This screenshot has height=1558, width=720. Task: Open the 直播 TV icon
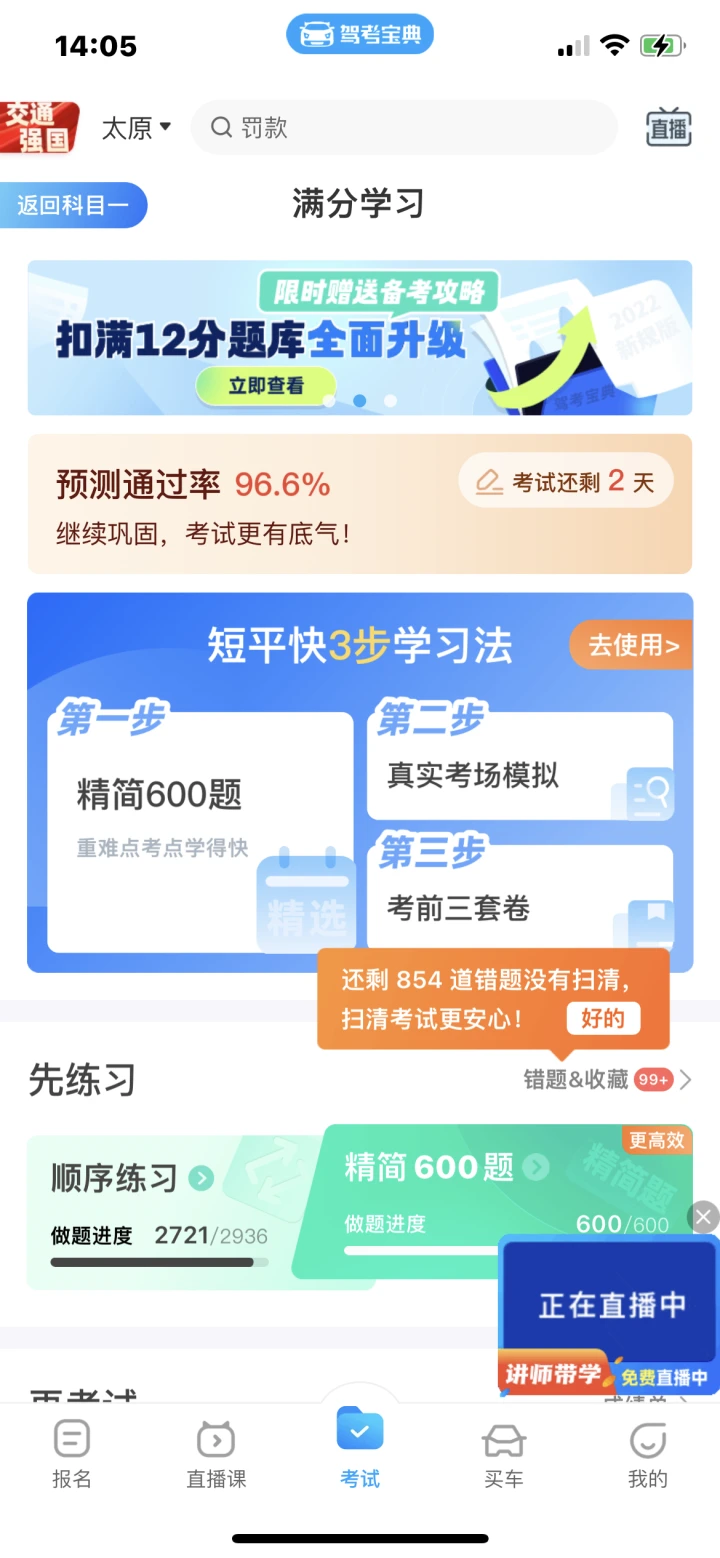coord(669,127)
